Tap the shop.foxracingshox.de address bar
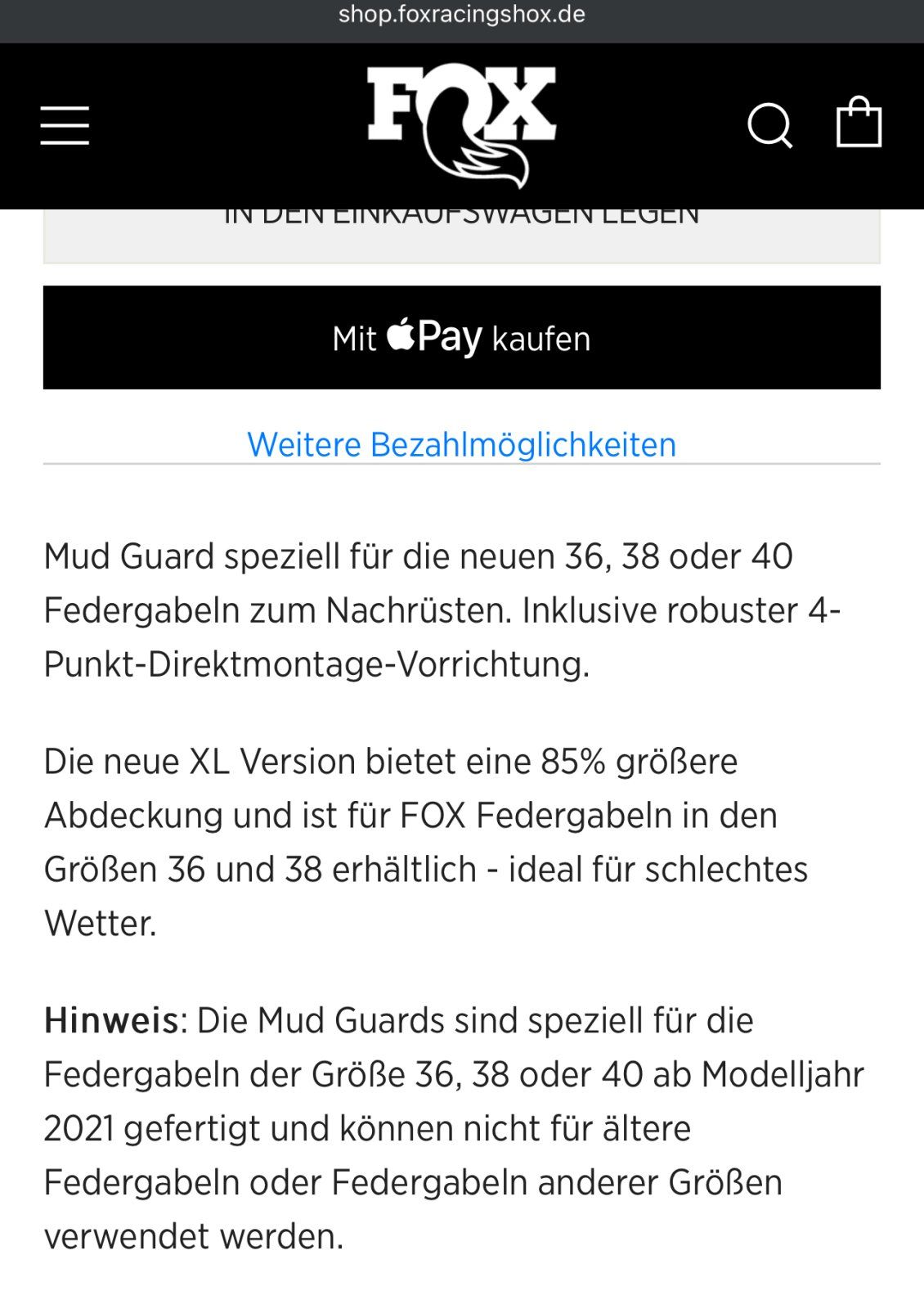The image size is (924, 1309). pyautogui.click(x=461, y=15)
